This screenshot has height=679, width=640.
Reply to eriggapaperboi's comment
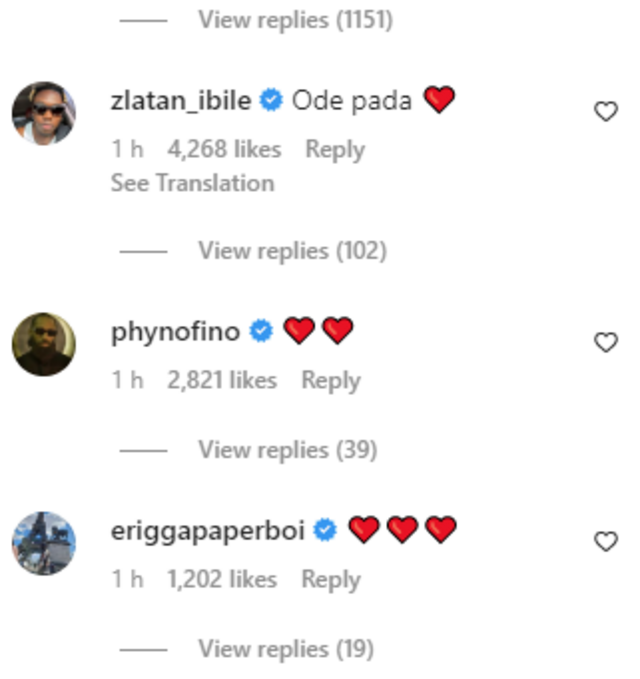[330, 580]
